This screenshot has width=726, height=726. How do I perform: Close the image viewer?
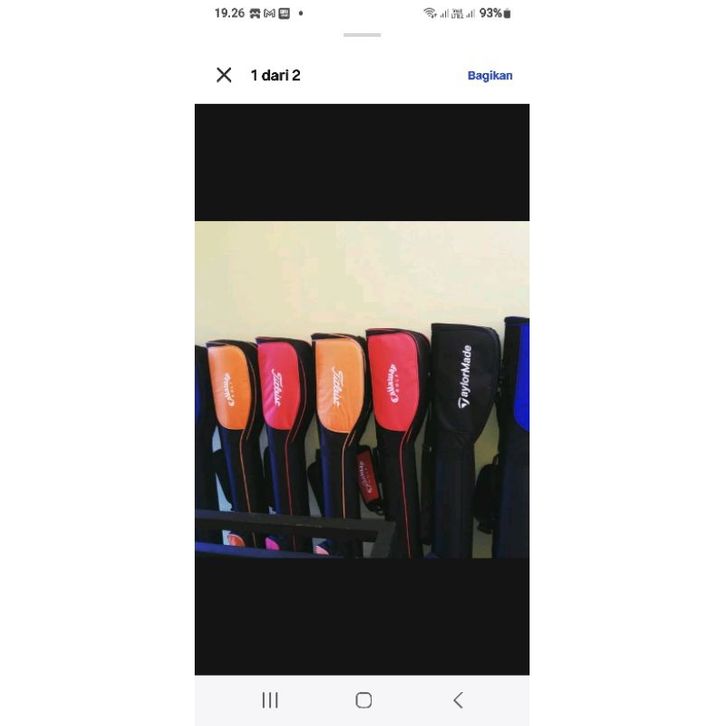coord(224,75)
